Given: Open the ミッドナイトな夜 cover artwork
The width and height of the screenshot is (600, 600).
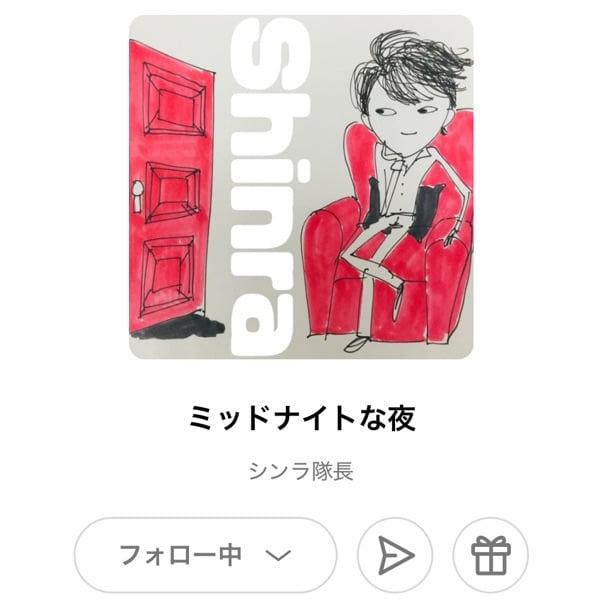Looking at the screenshot, I should pos(300,186).
